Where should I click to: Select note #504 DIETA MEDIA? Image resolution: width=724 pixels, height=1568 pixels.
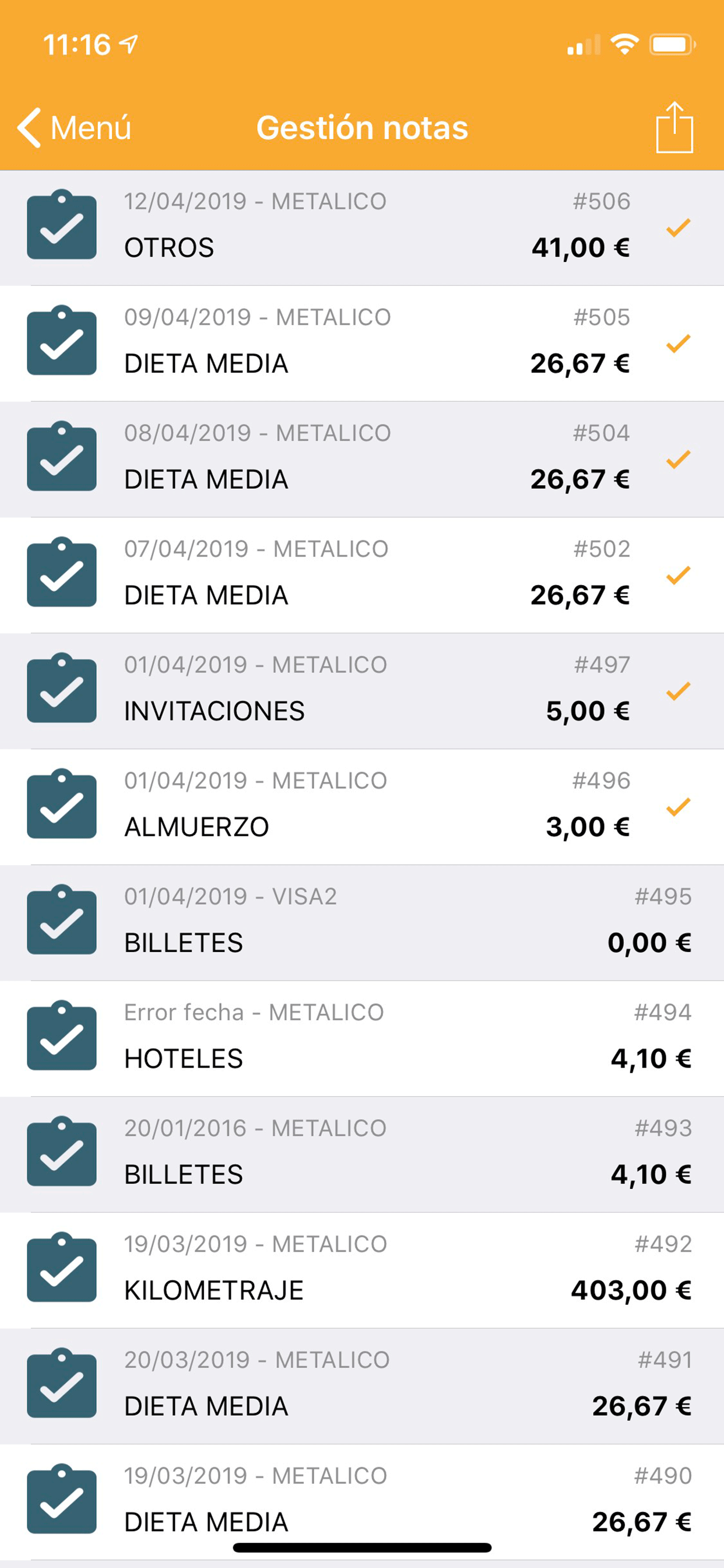click(362, 459)
